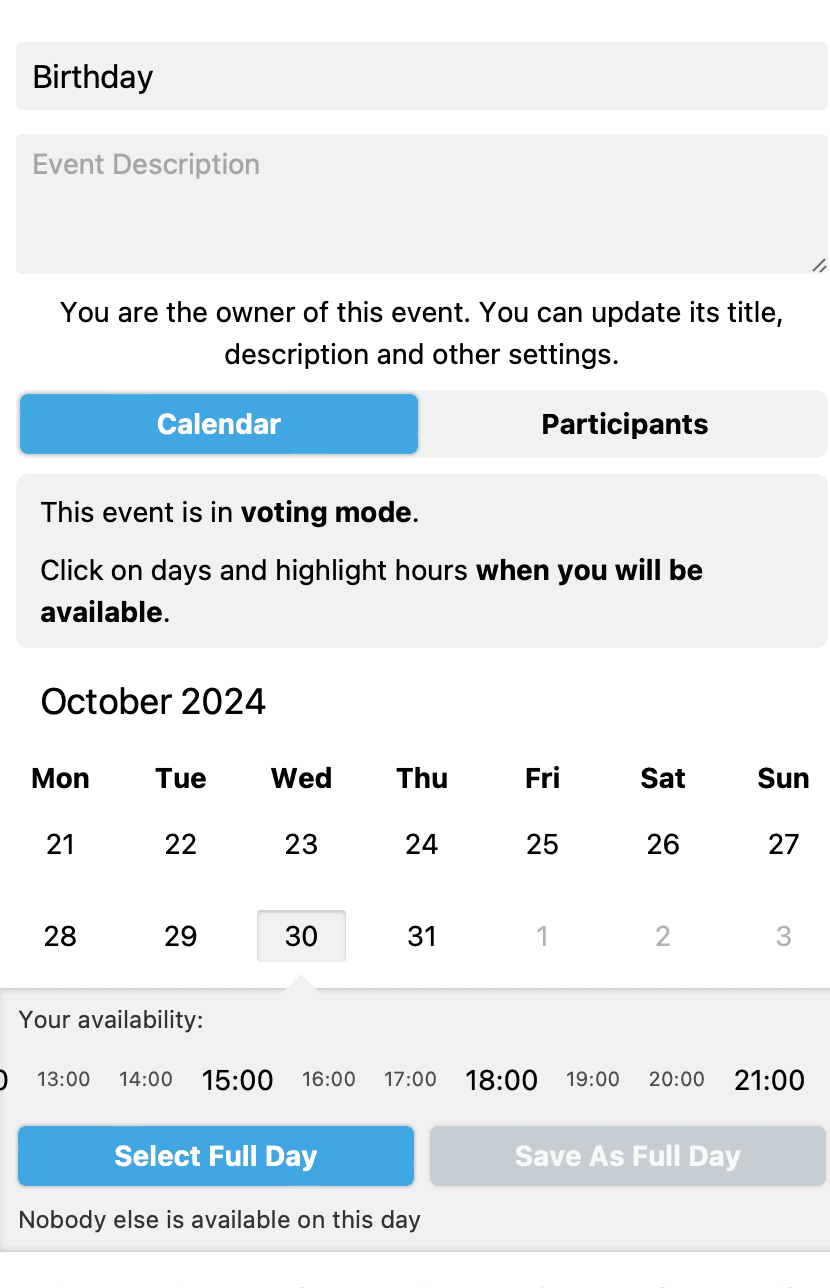Toggle availability for 13:00
The height and width of the screenshot is (1288, 830).
point(63,1080)
